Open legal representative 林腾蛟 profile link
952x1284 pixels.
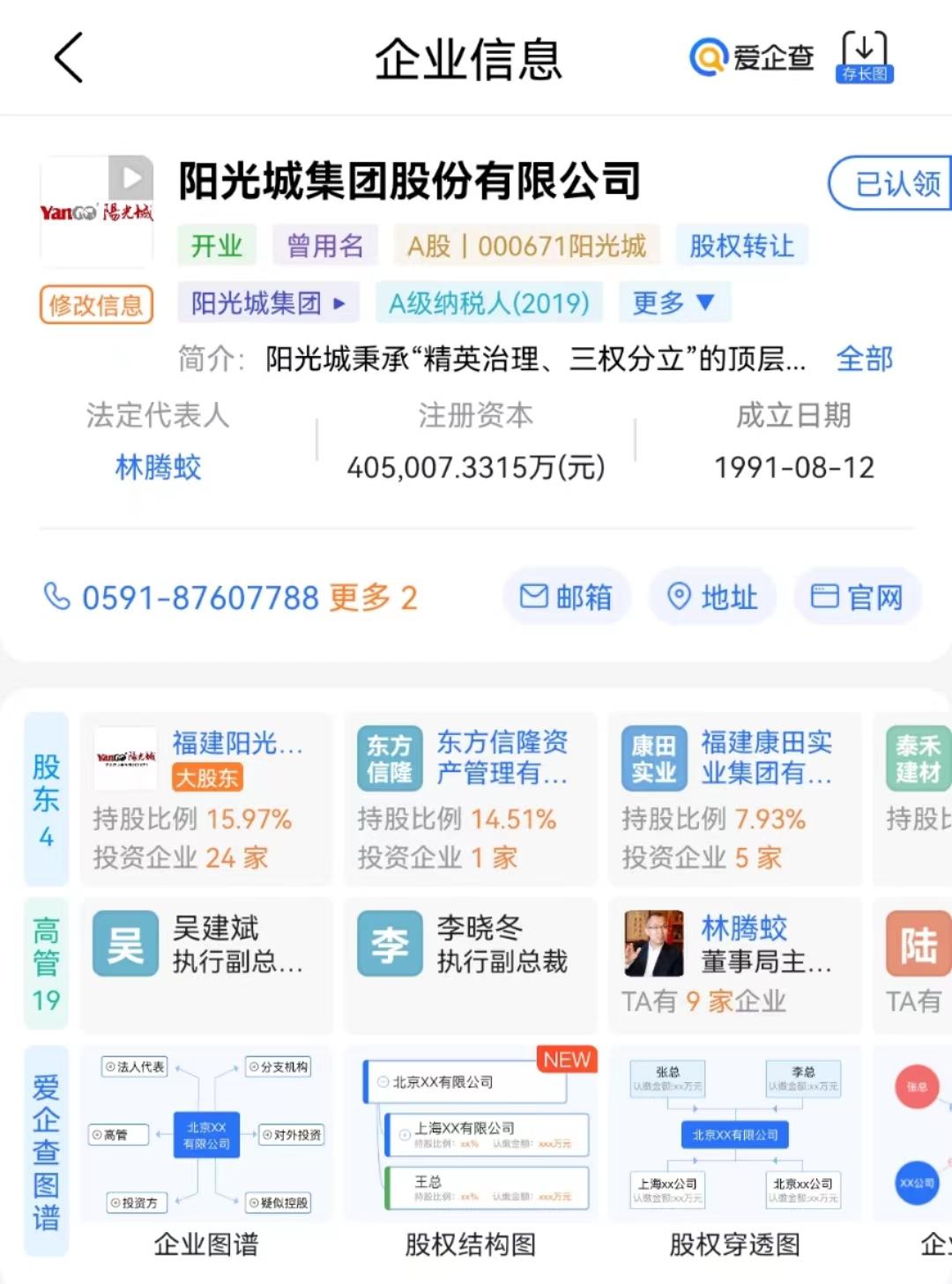159,468
